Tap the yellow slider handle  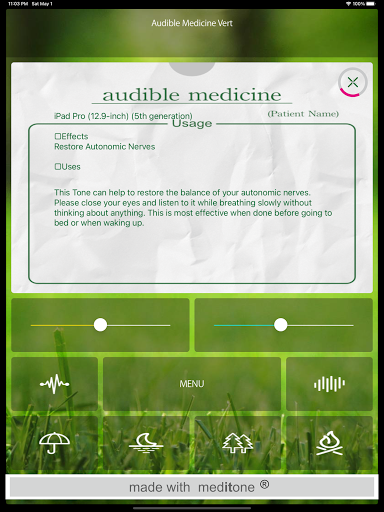(x=100, y=325)
